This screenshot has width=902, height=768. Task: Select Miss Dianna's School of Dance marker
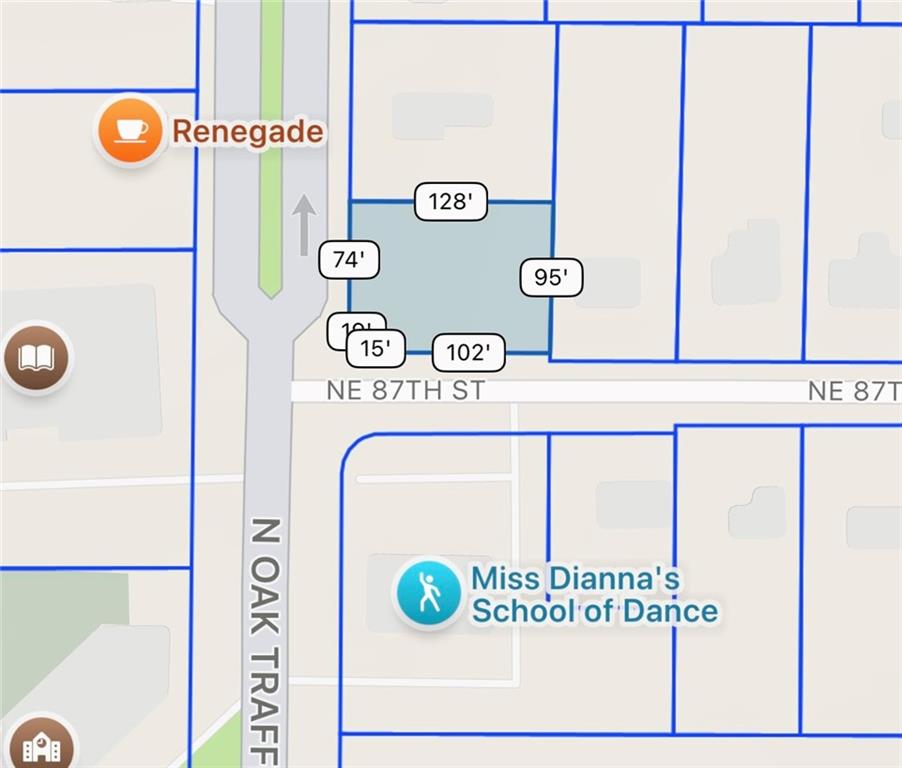429,593
